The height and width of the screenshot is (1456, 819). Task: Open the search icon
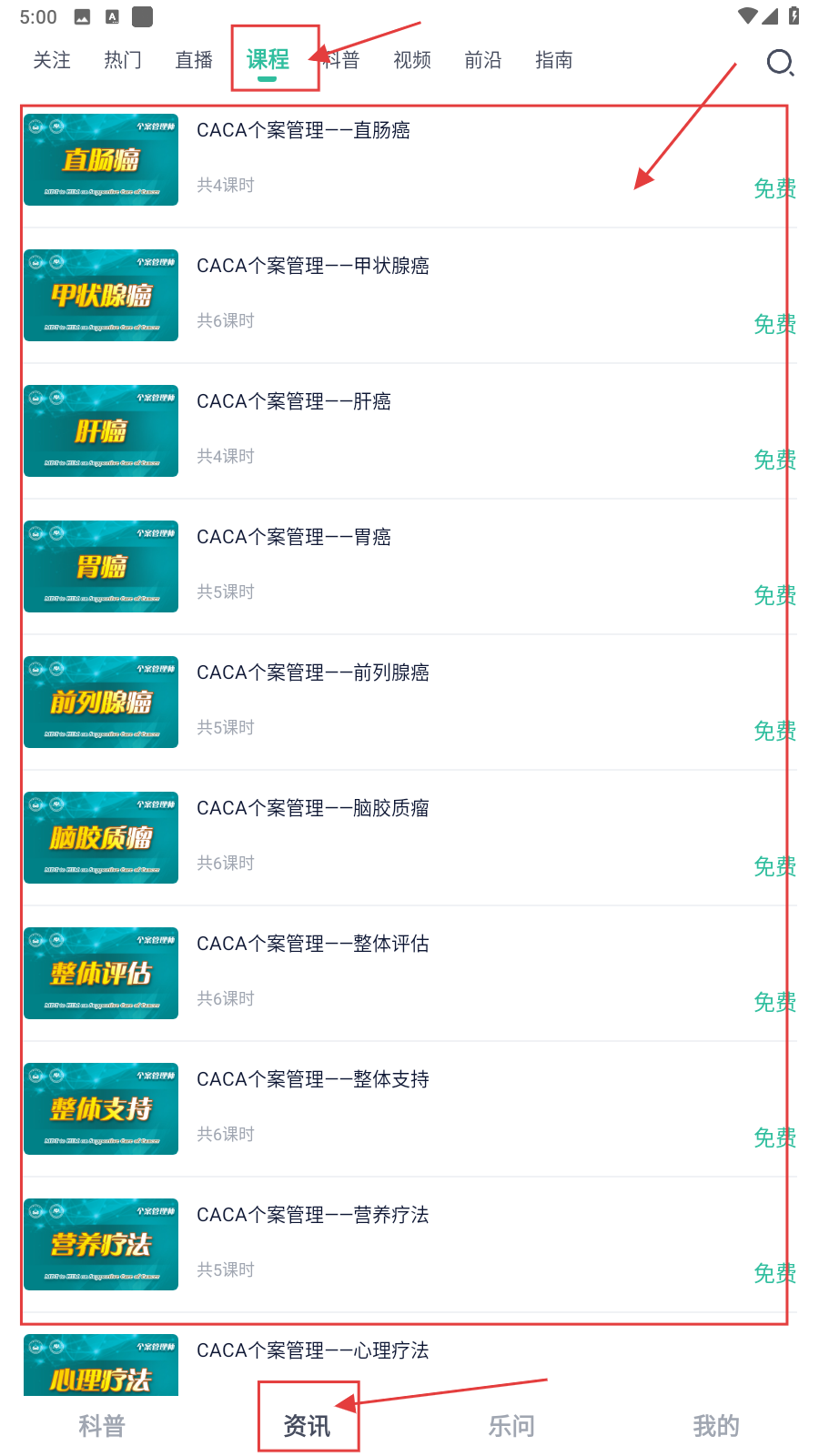click(780, 62)
